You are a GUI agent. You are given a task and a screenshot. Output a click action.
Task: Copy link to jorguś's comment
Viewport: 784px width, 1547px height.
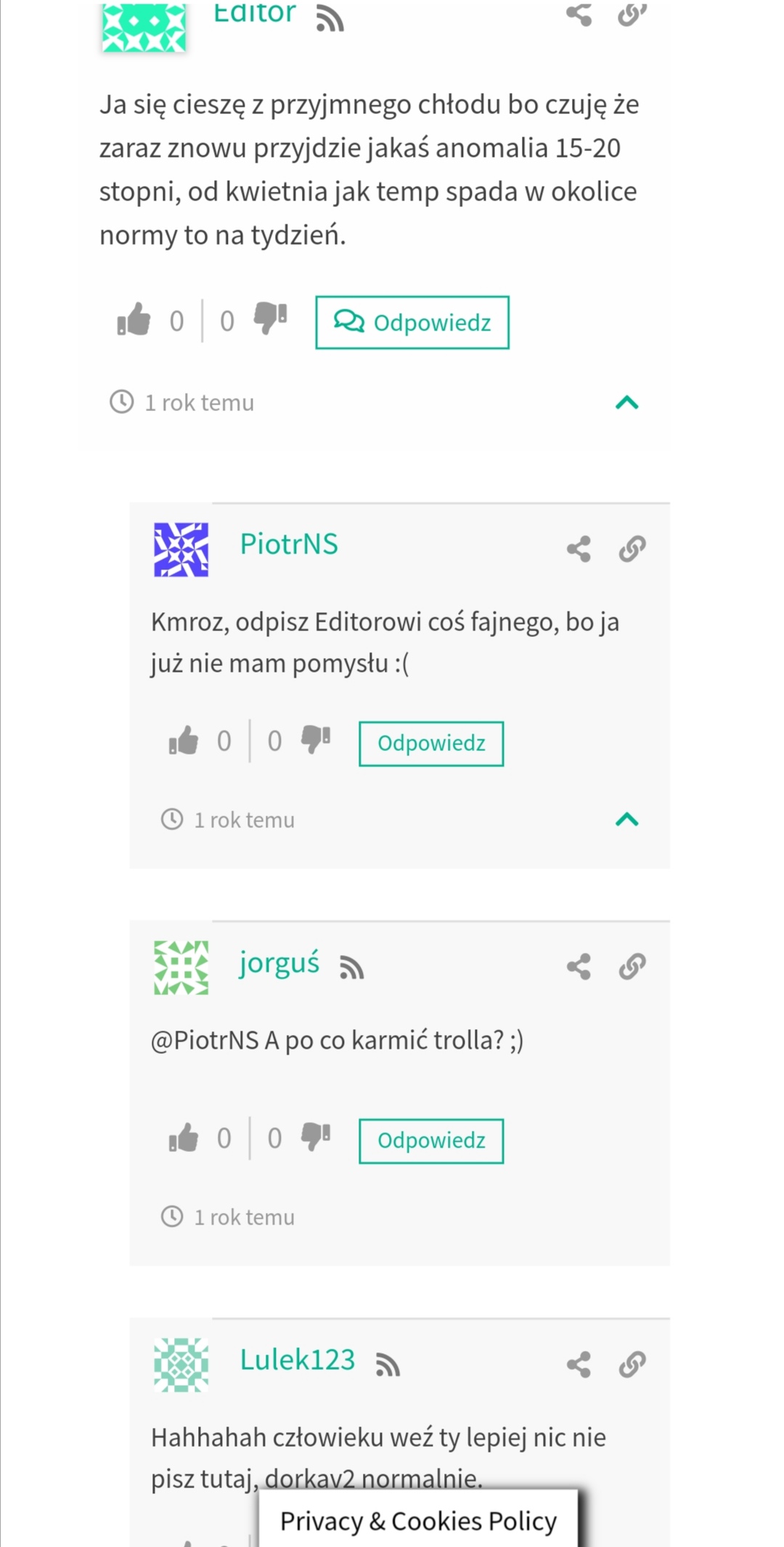(x=632, y=967)
